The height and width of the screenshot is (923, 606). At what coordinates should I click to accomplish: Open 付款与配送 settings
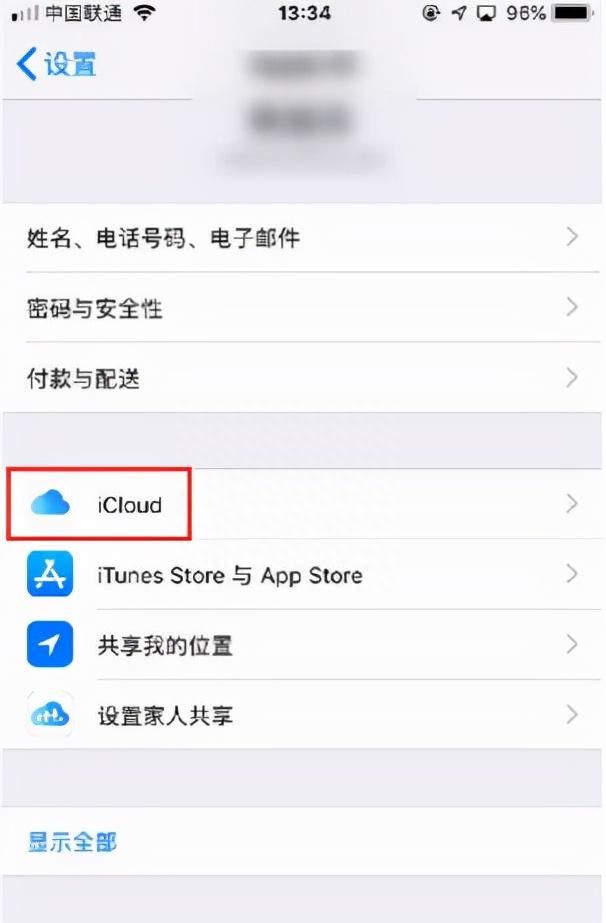point(300,378)
